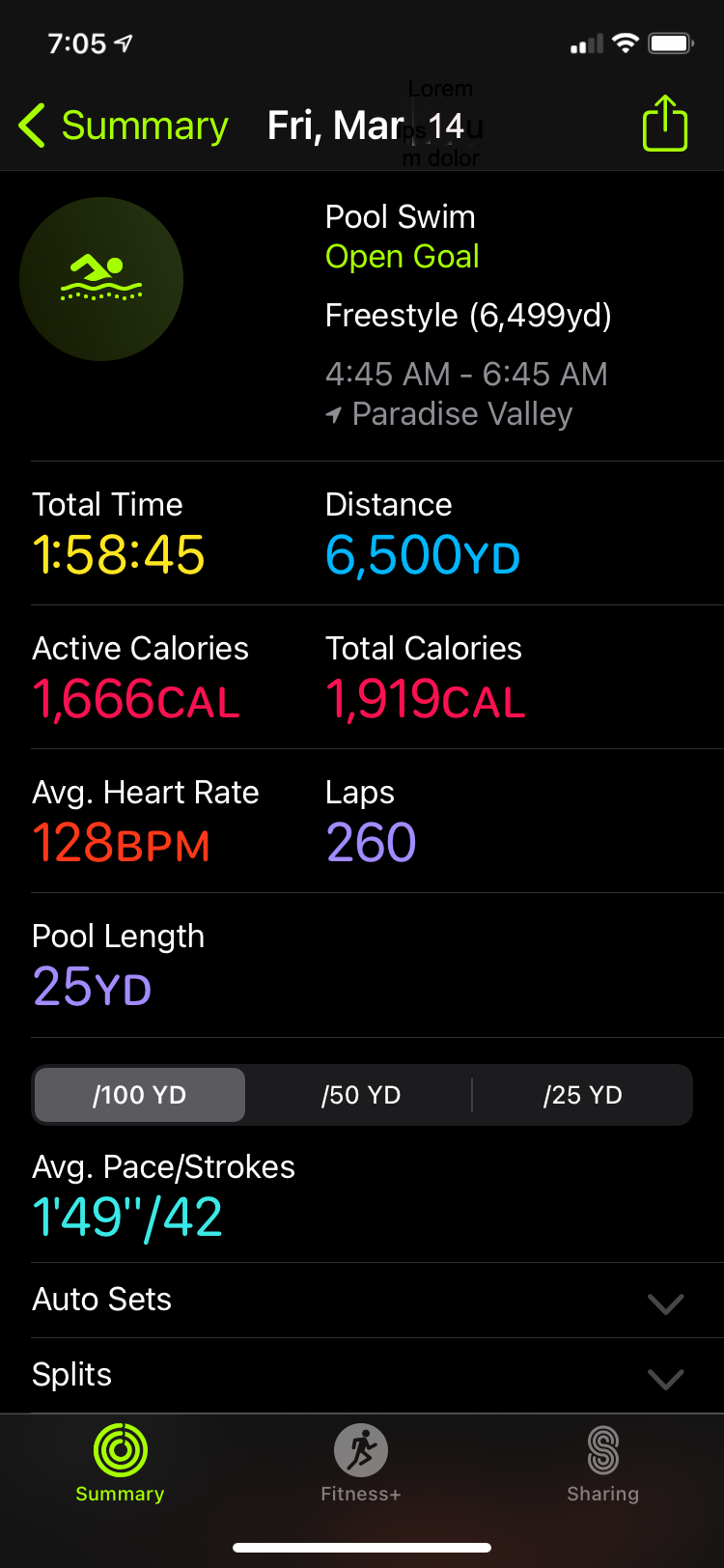Share this pool swim workout

coord(665,124)
